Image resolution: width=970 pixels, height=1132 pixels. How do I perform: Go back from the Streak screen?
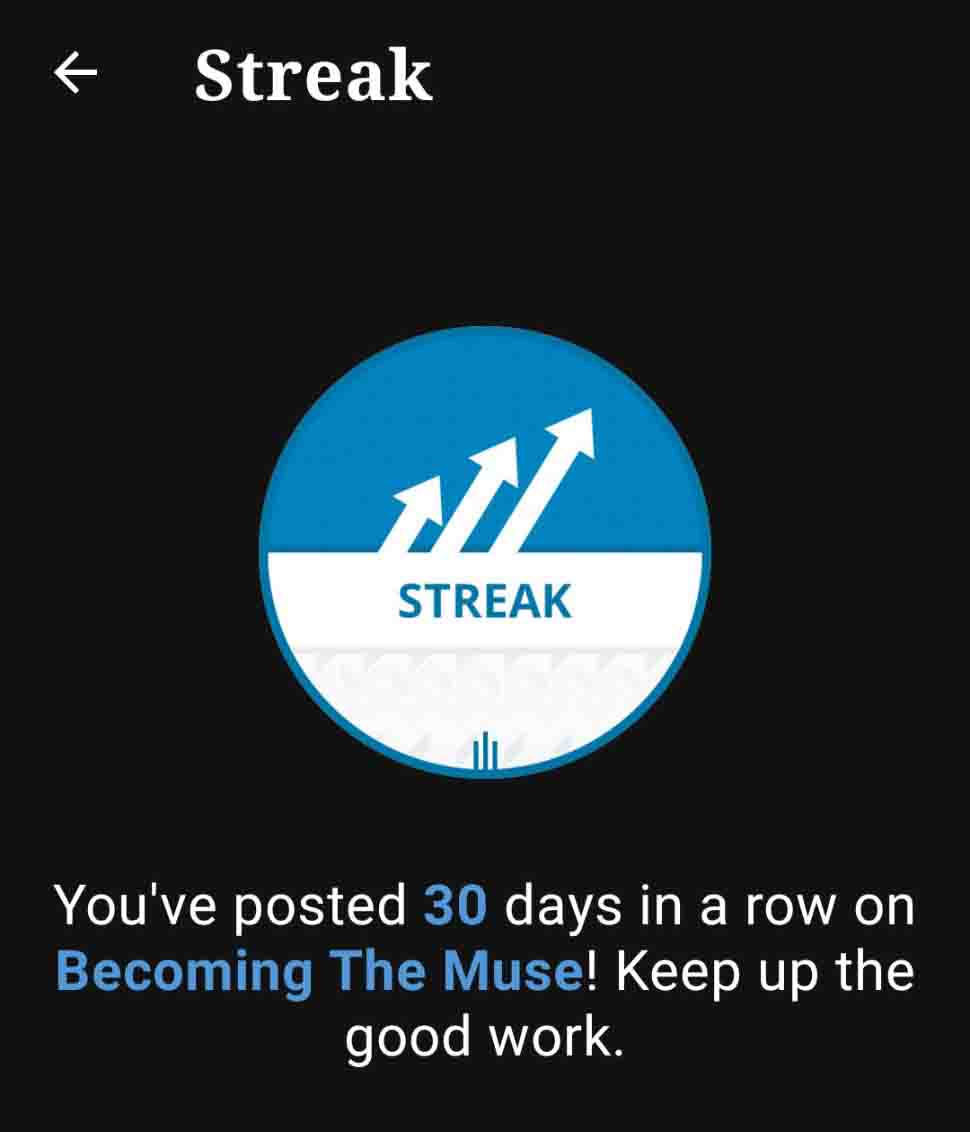76,74
